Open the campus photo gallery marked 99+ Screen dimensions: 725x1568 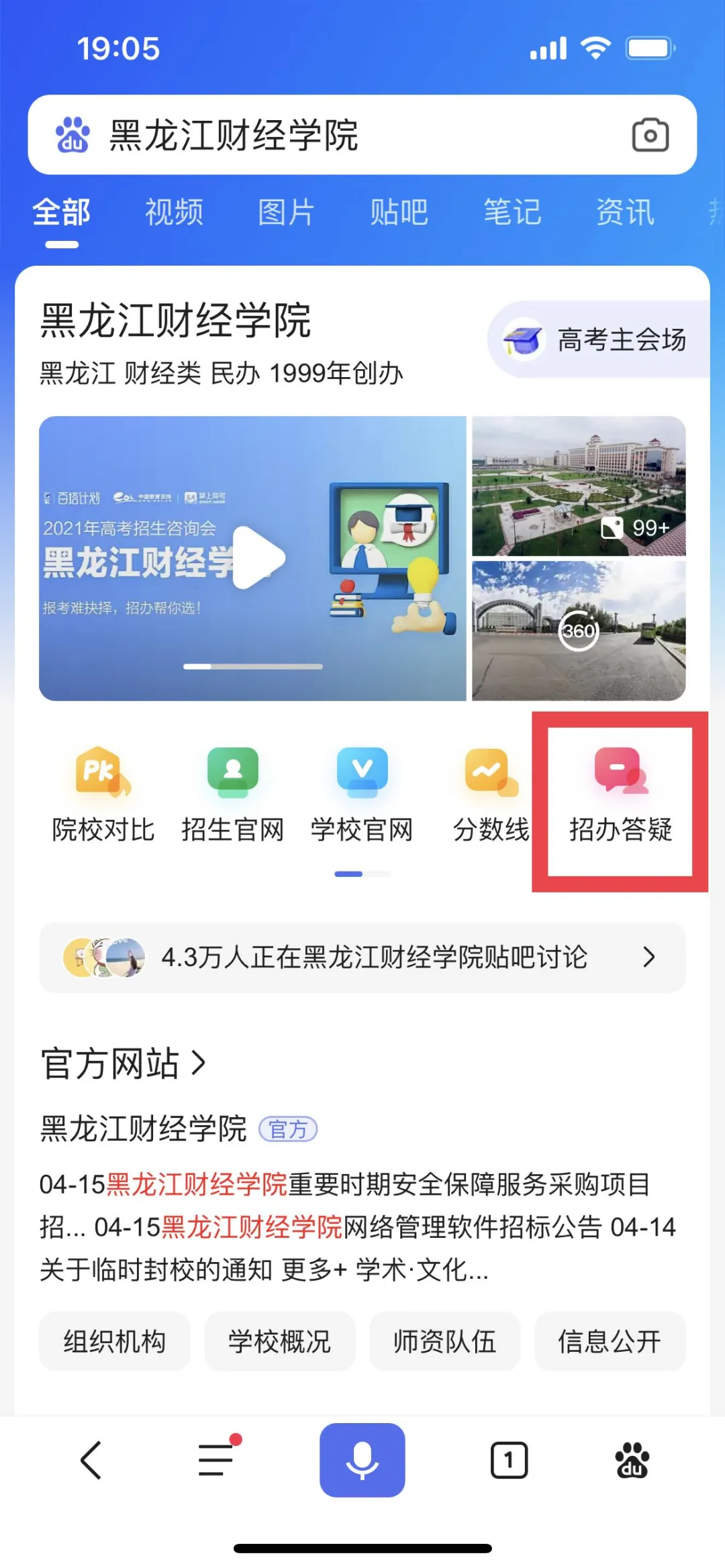point(579,486)
